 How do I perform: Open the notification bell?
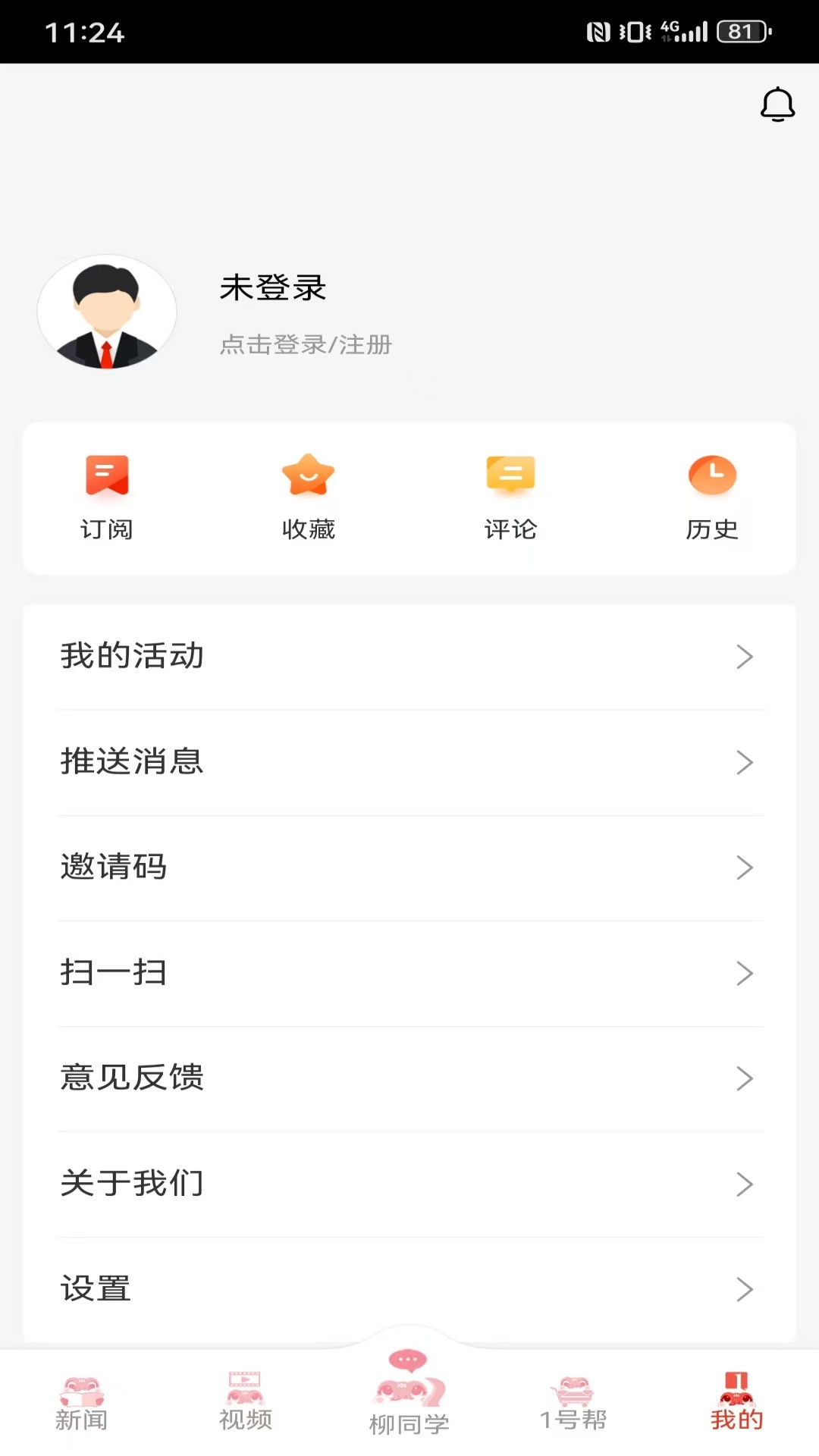point(777,105)
